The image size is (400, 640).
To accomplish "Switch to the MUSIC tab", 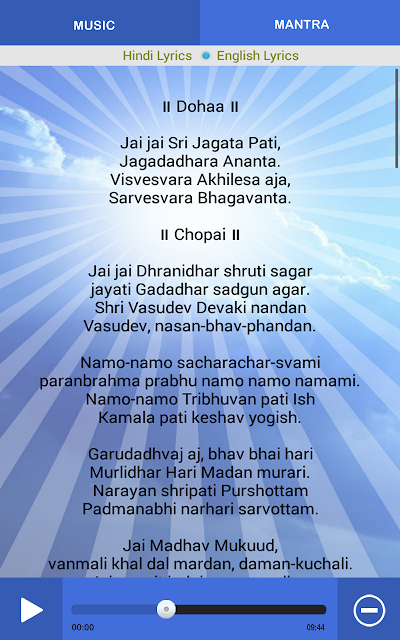I will pyautogui.click(x=100, y=23).
